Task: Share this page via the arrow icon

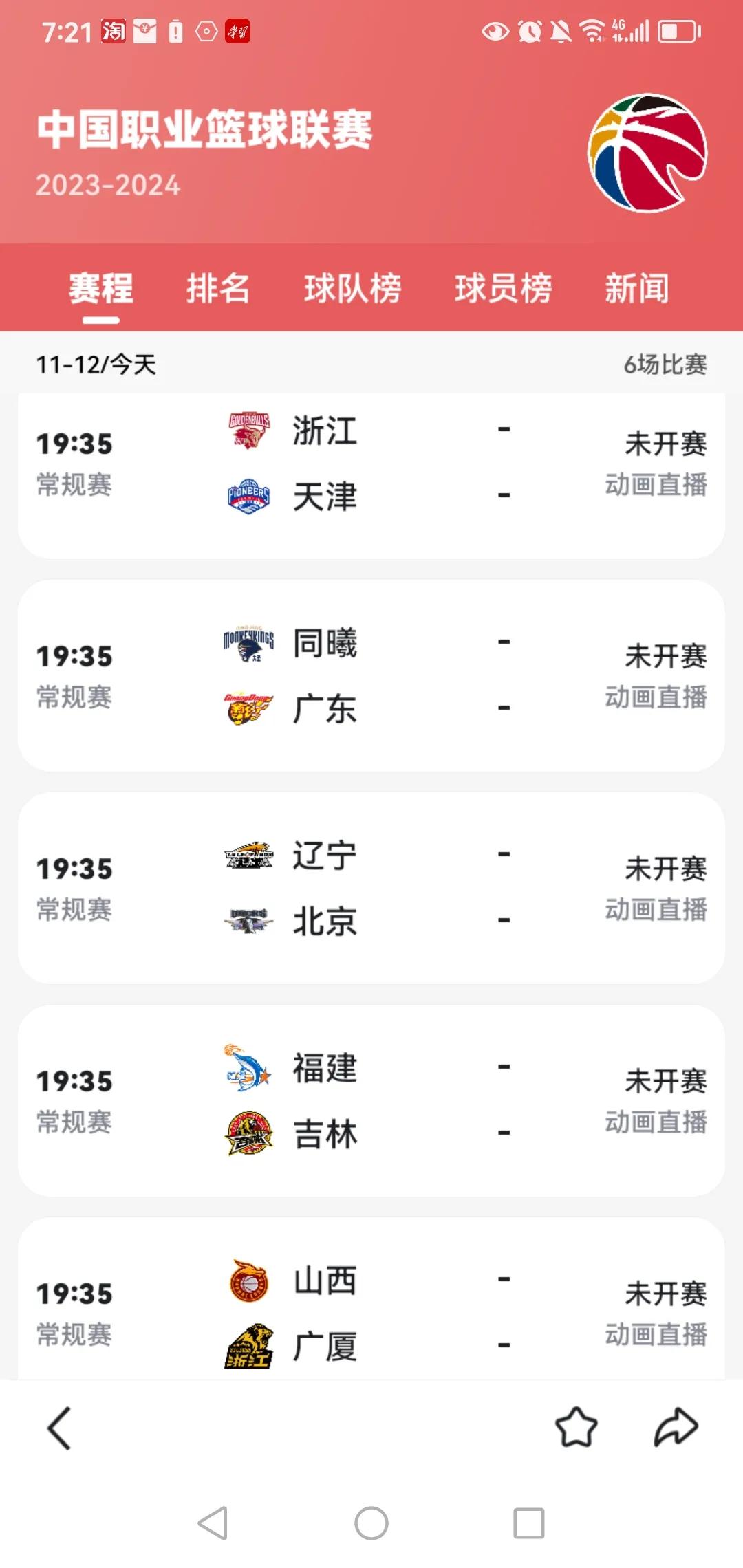Action: coord(676,1428)
